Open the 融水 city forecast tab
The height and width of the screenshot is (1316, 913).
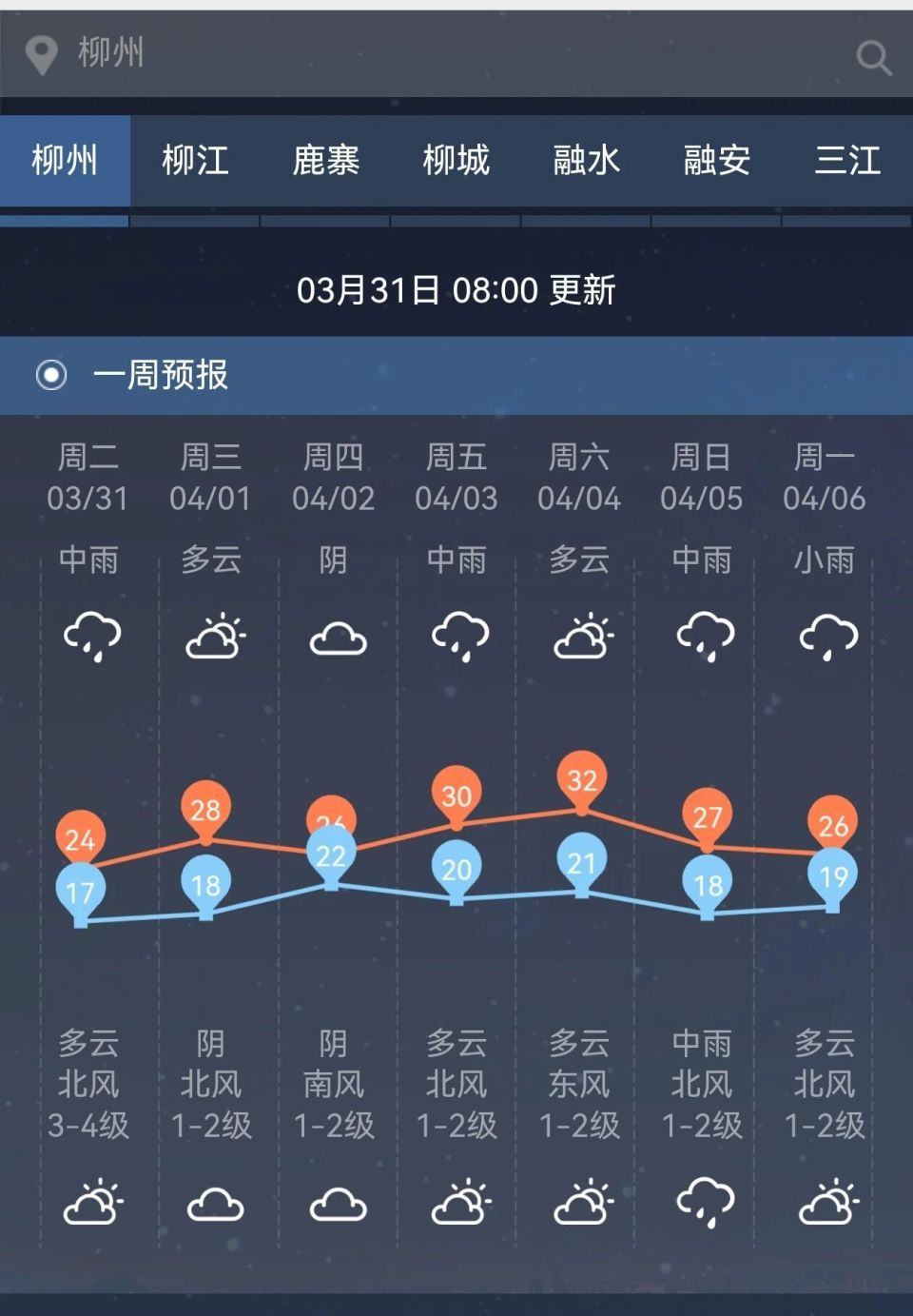(587, 162)
